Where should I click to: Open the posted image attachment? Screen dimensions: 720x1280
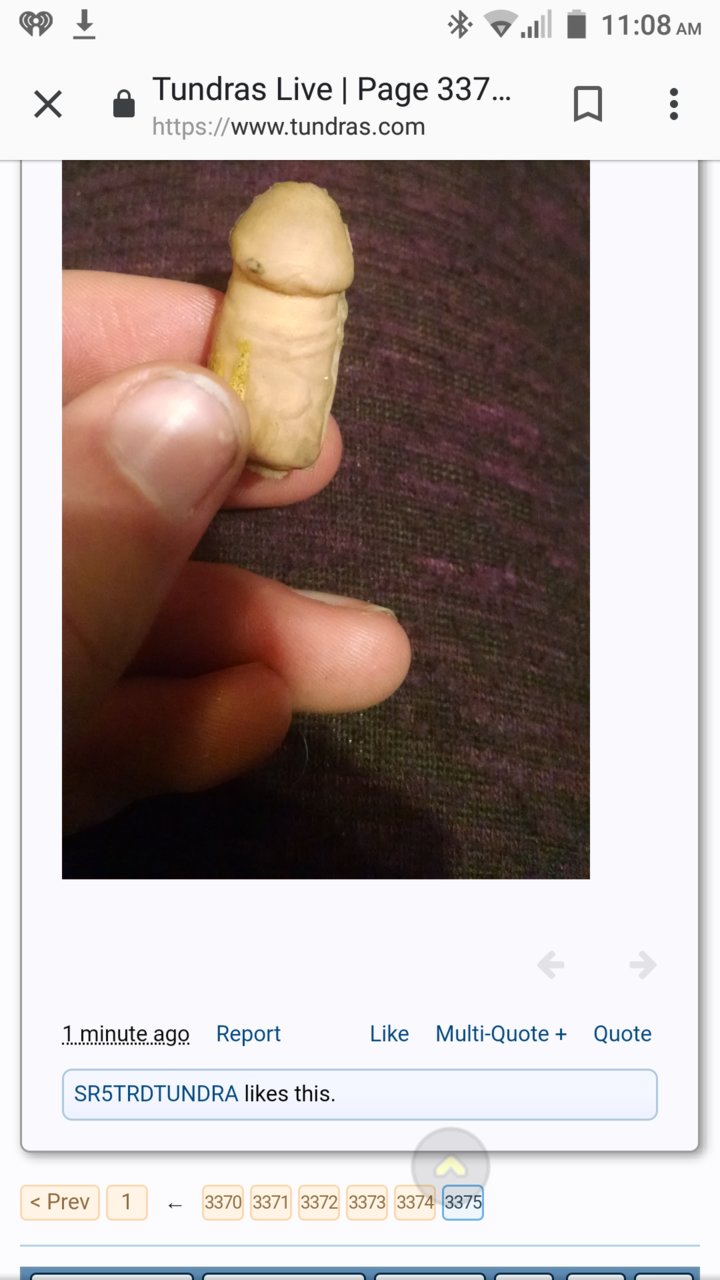point(326,520)
